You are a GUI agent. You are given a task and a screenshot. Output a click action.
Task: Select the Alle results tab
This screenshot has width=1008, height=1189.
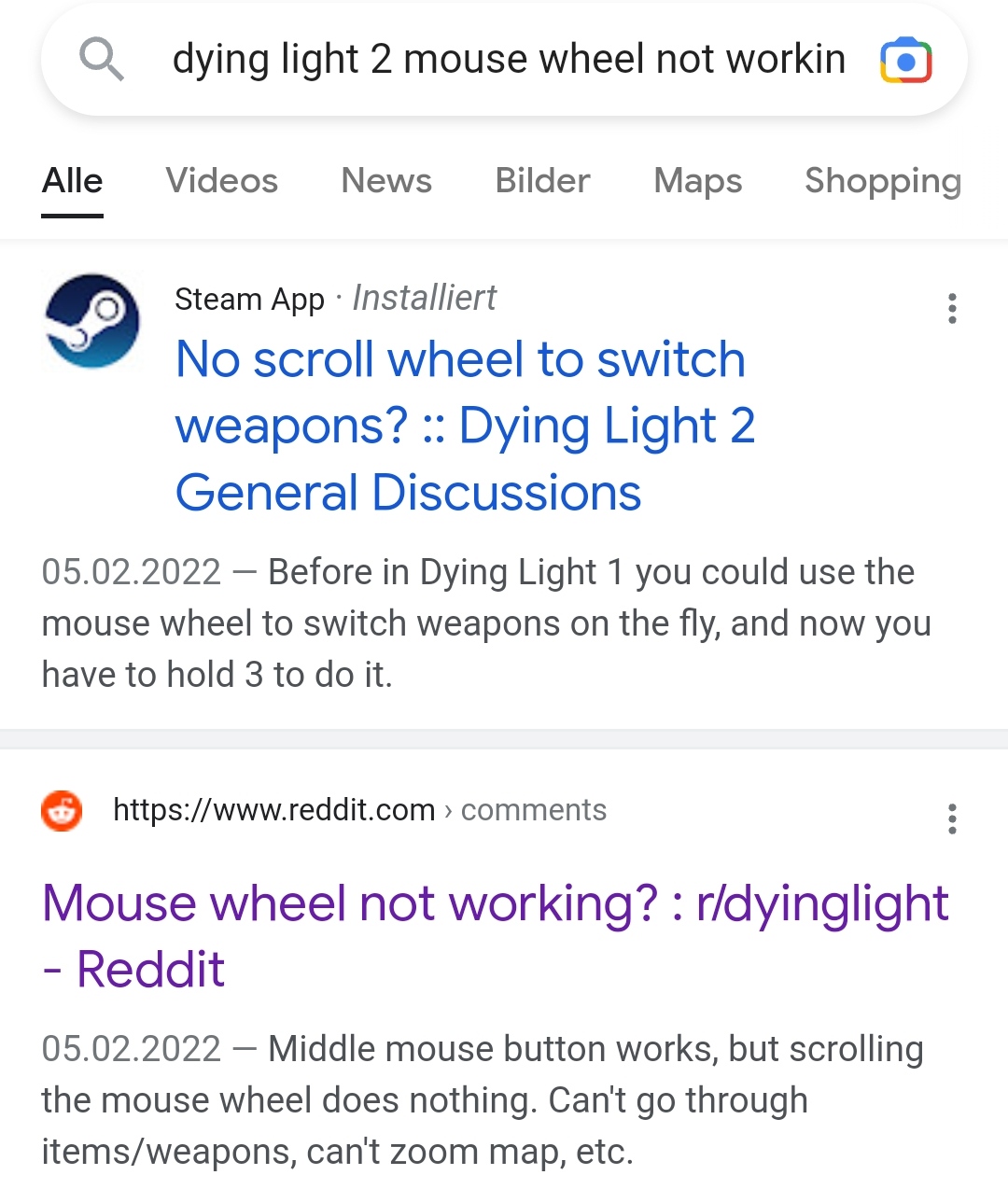tap(73, 181)
